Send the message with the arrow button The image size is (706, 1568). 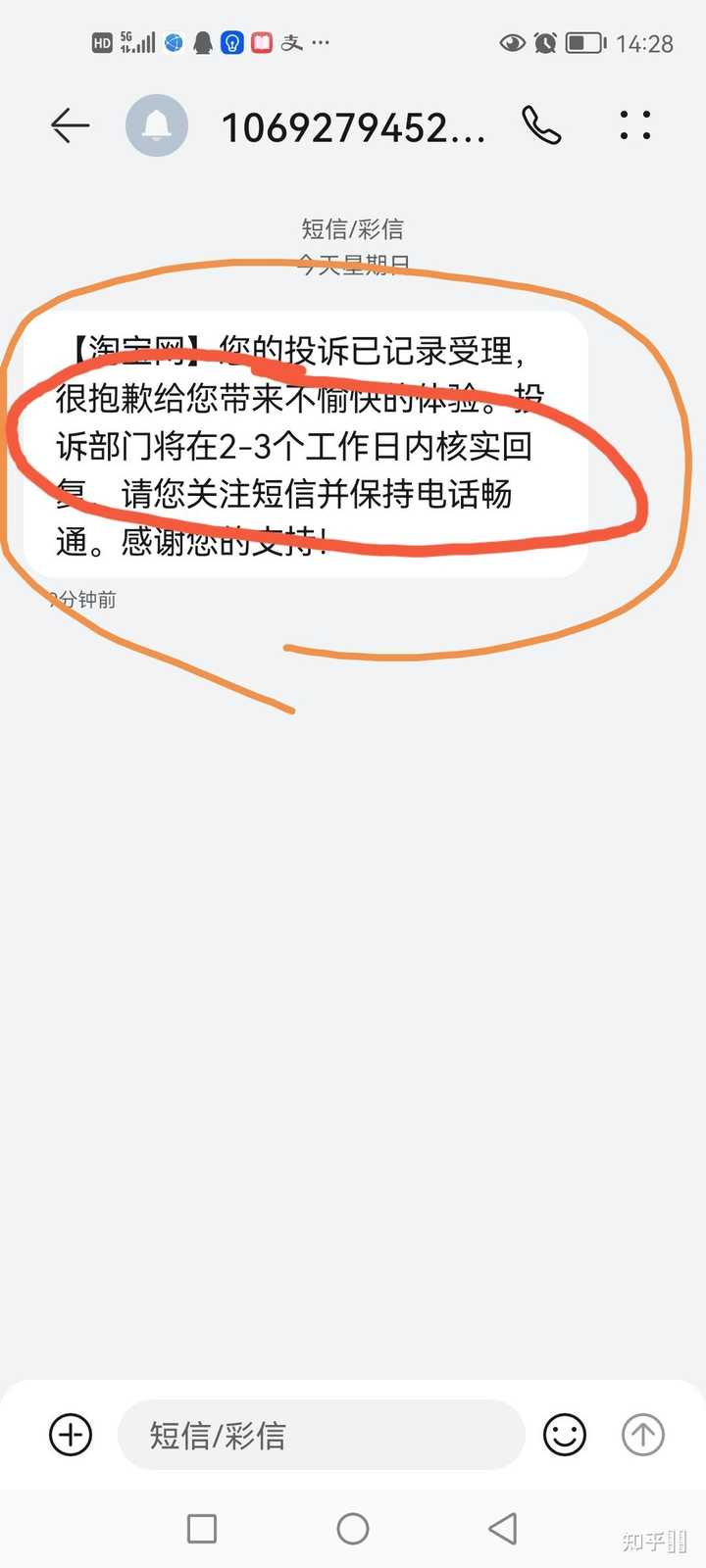[643, 1435]
